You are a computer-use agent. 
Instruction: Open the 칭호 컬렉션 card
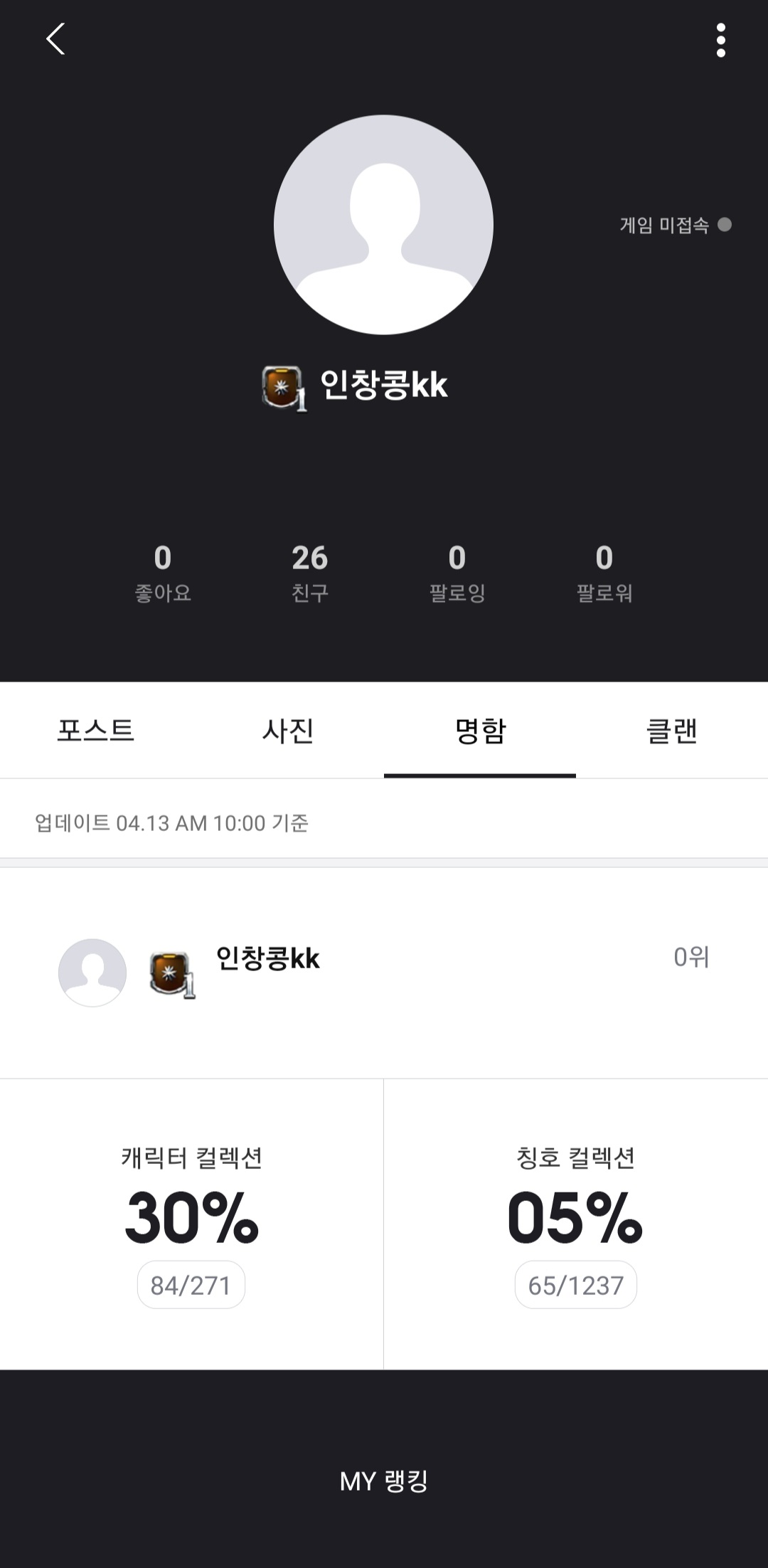575,1224
